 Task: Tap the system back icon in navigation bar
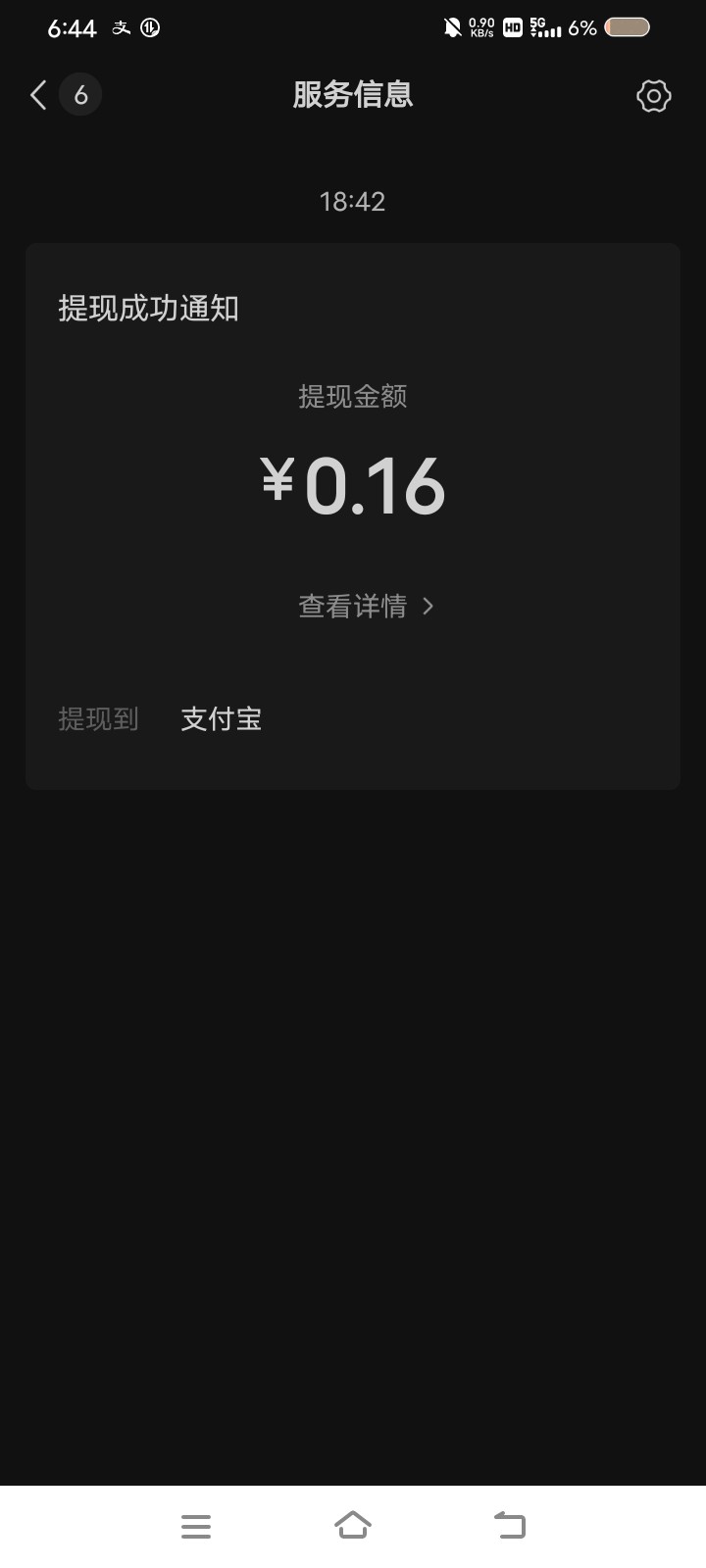tap(509, 1525)
